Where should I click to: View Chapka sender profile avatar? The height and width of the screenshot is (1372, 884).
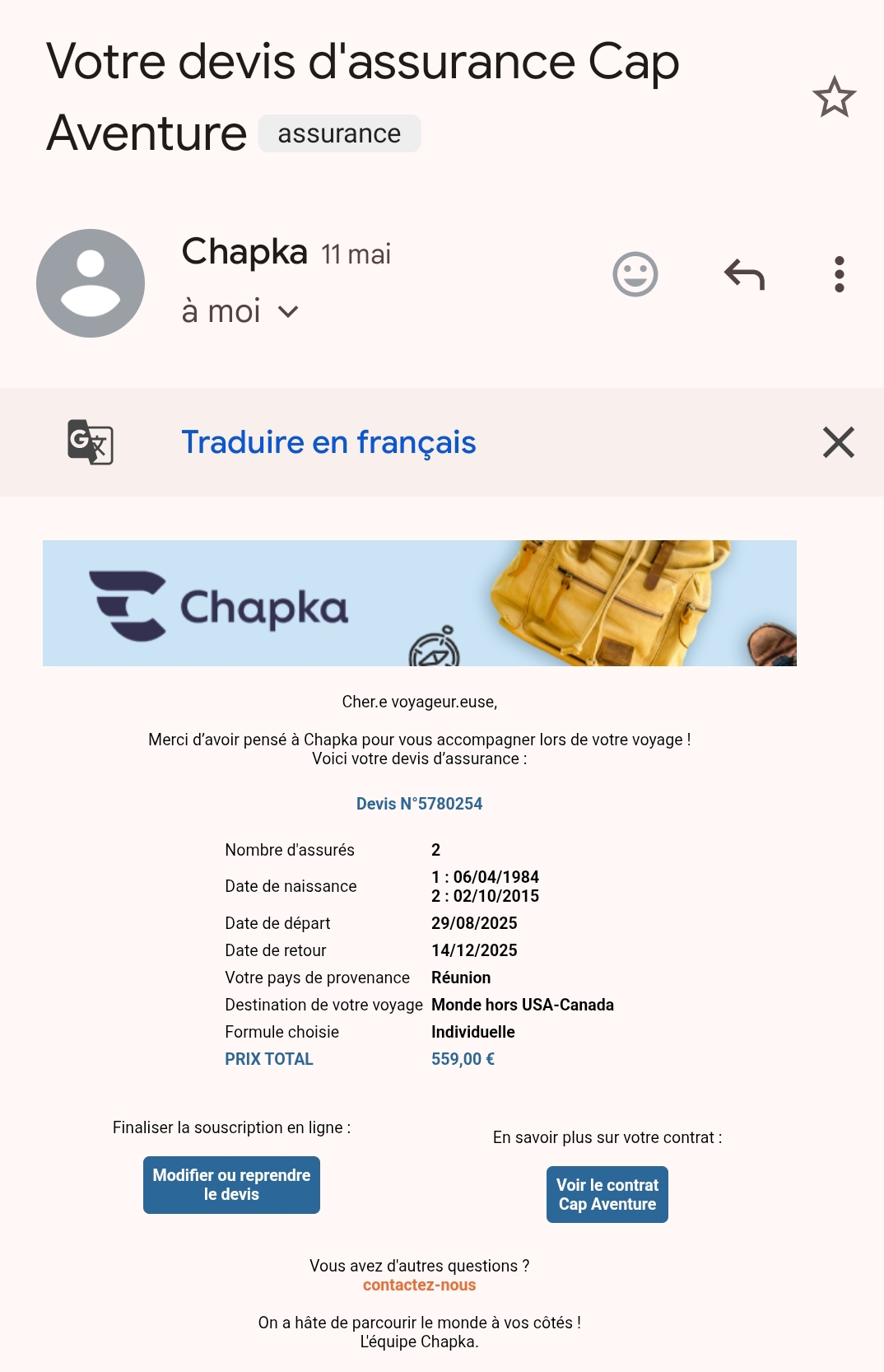91,283
